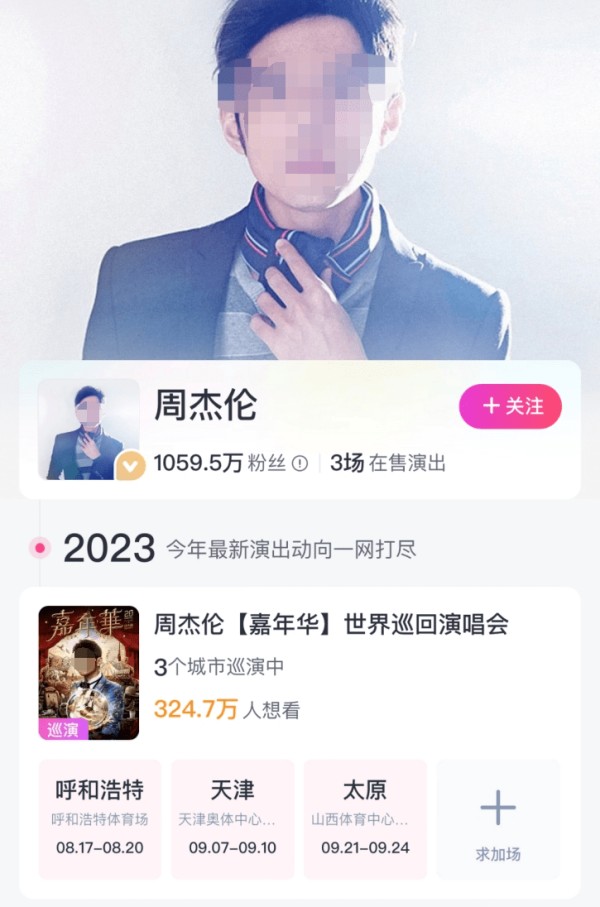600x907 pixels.
Task: Open the 嘉年华 world tour poster
Action: 89,672
